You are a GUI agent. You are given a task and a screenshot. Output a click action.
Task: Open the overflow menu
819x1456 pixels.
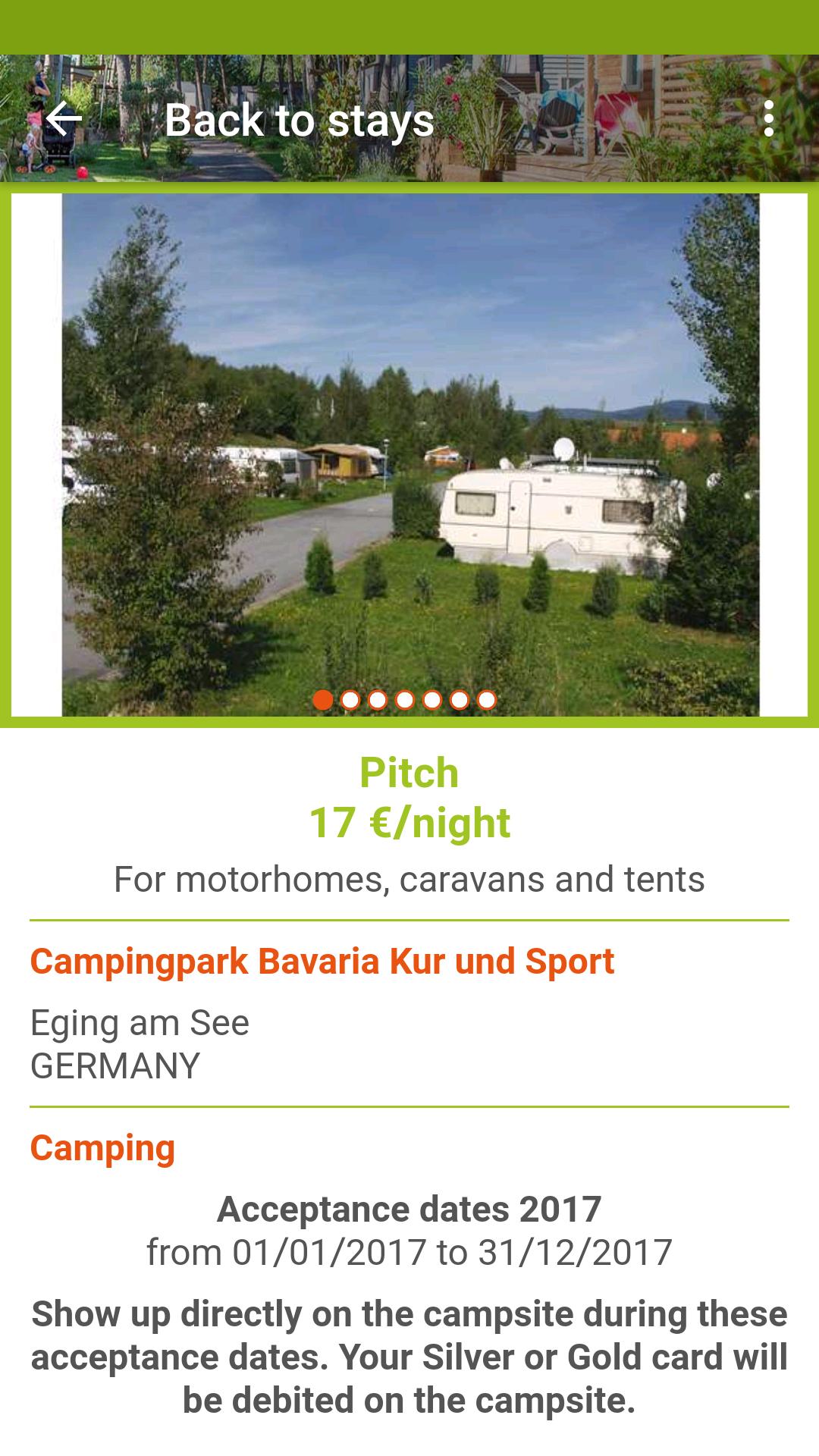click(x=769, y=119)
